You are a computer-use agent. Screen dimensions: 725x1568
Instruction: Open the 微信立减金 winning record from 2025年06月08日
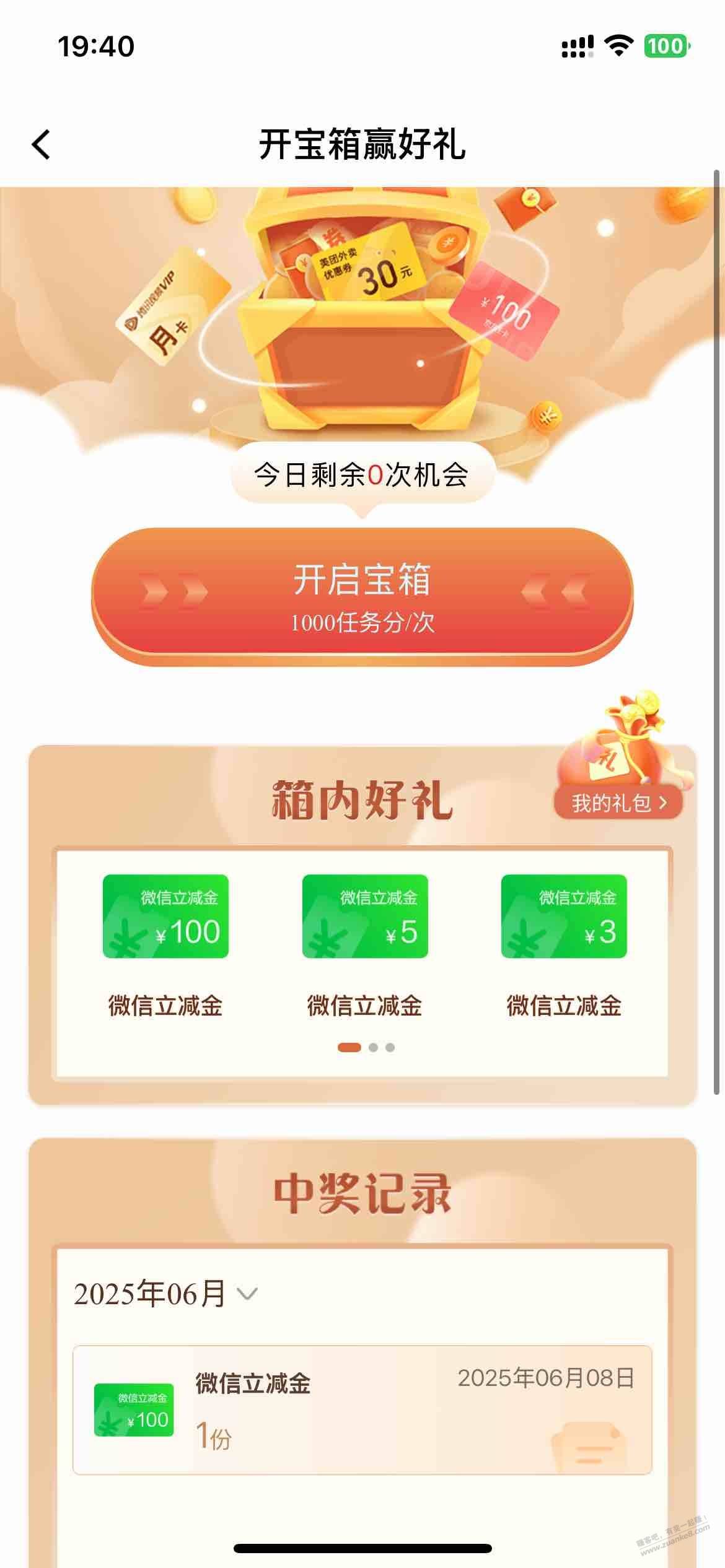click(362, 1410)
